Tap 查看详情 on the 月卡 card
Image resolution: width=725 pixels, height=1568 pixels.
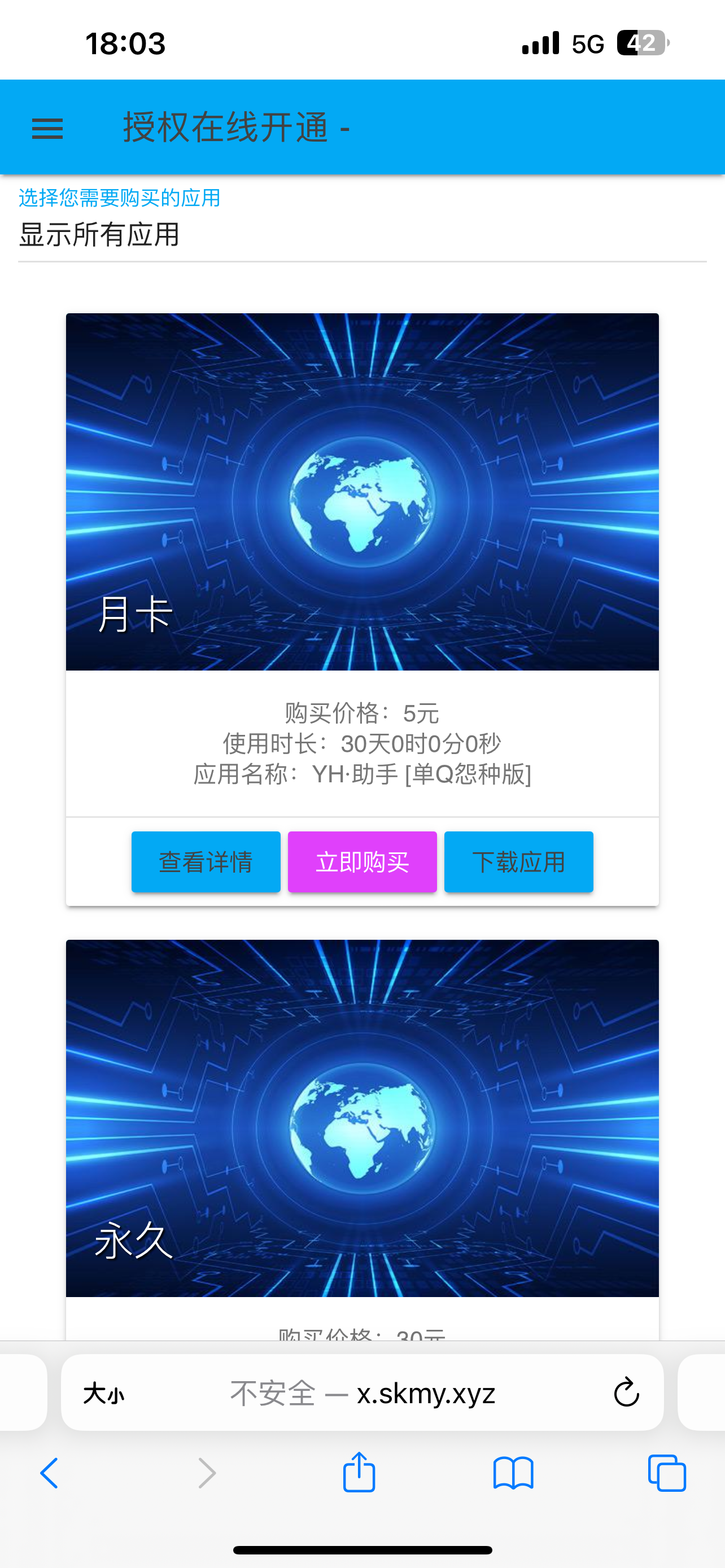coord(206,861)
